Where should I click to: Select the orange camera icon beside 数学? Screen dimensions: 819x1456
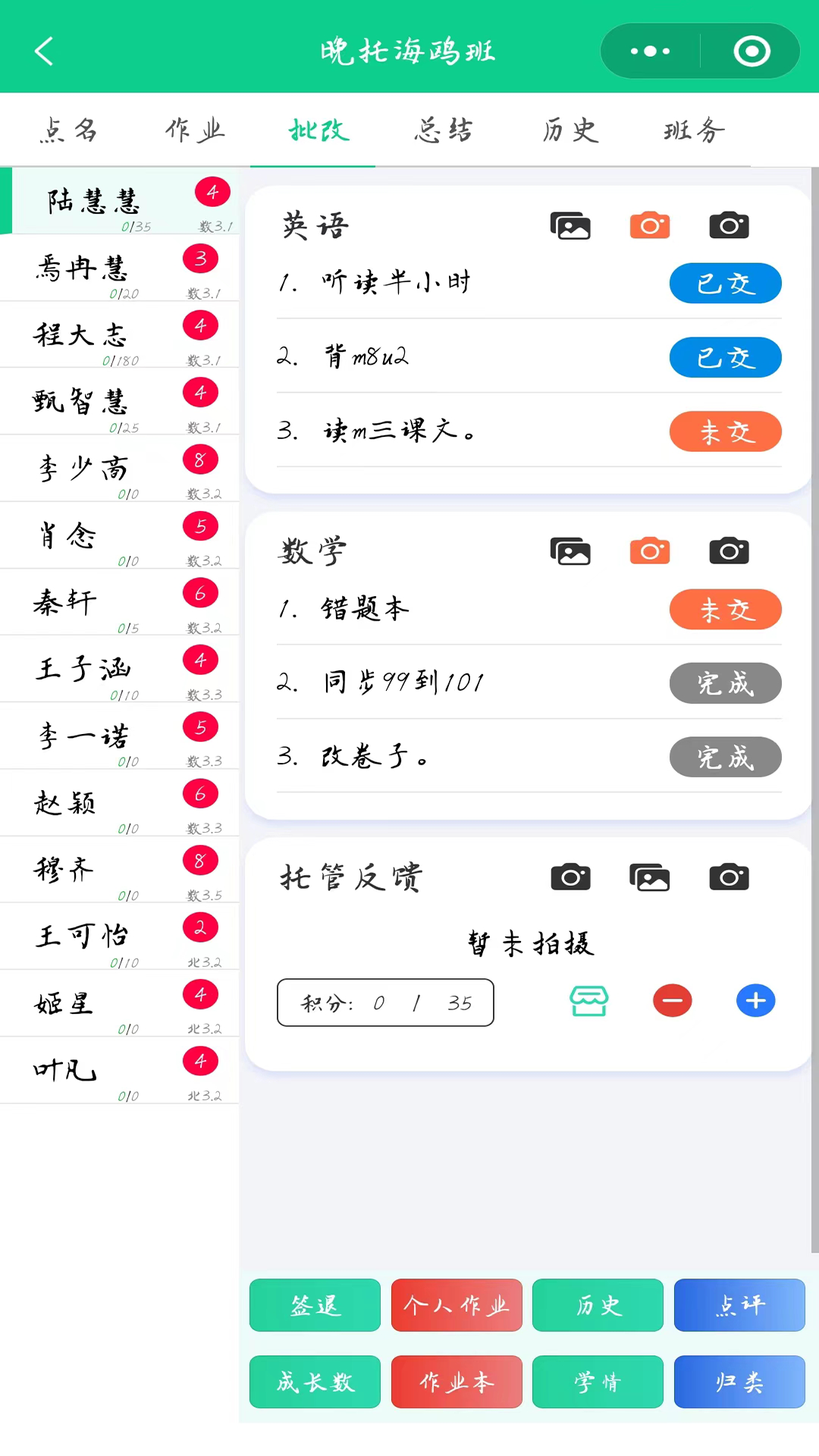tap(650, 551)
